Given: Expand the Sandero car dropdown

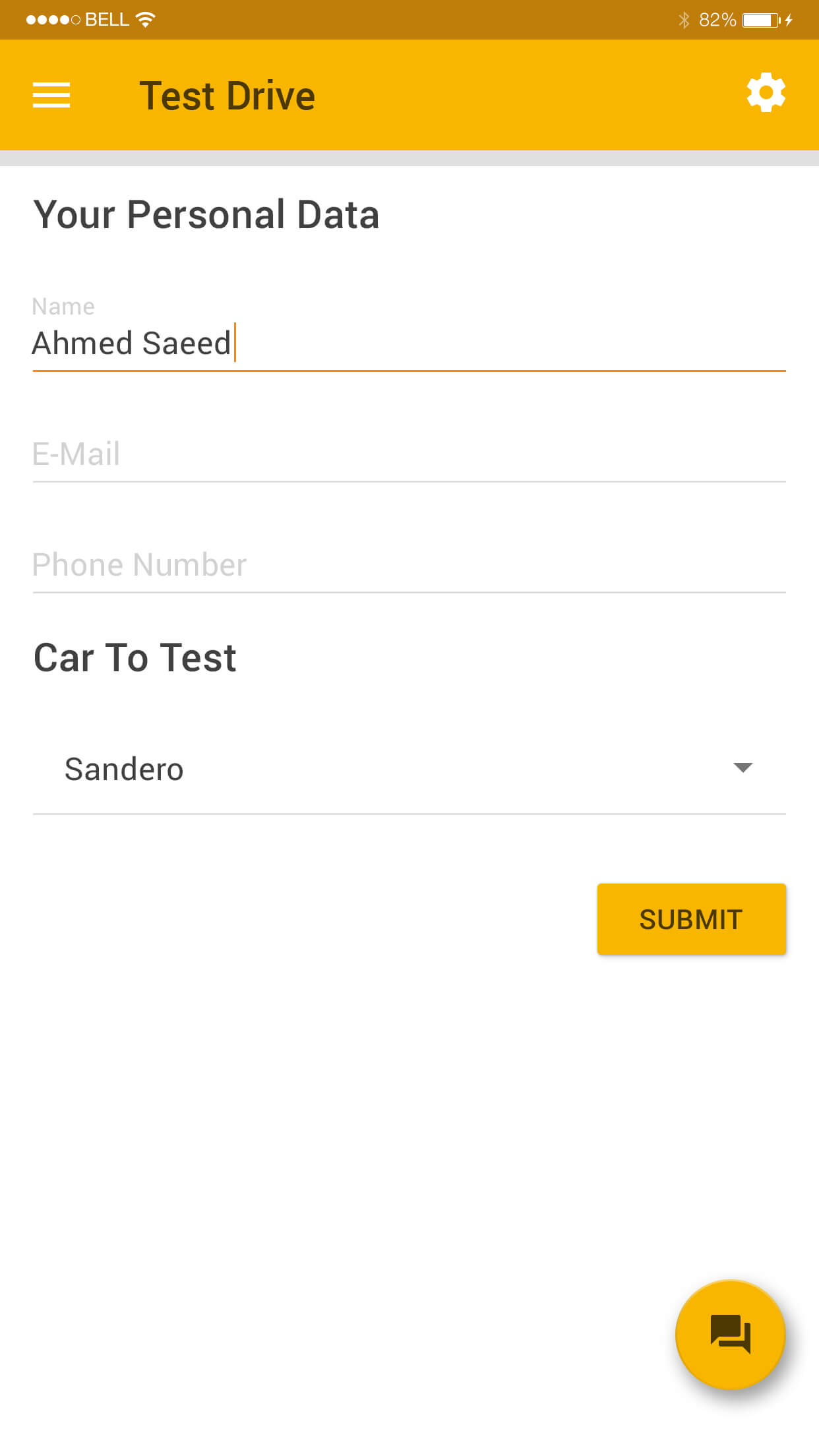Looking at the screenshot, I should pyautogui.click(x=409, y=769).
